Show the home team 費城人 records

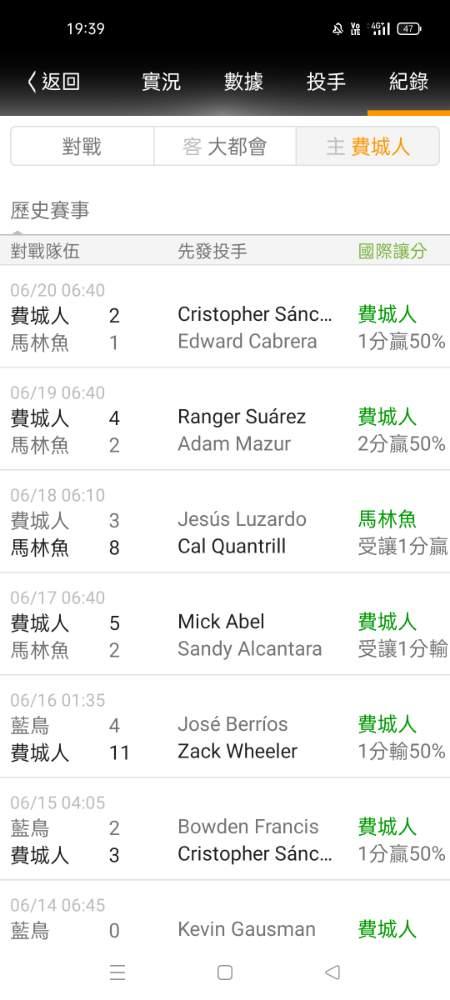pyautogui.click(x=368, y=147)
